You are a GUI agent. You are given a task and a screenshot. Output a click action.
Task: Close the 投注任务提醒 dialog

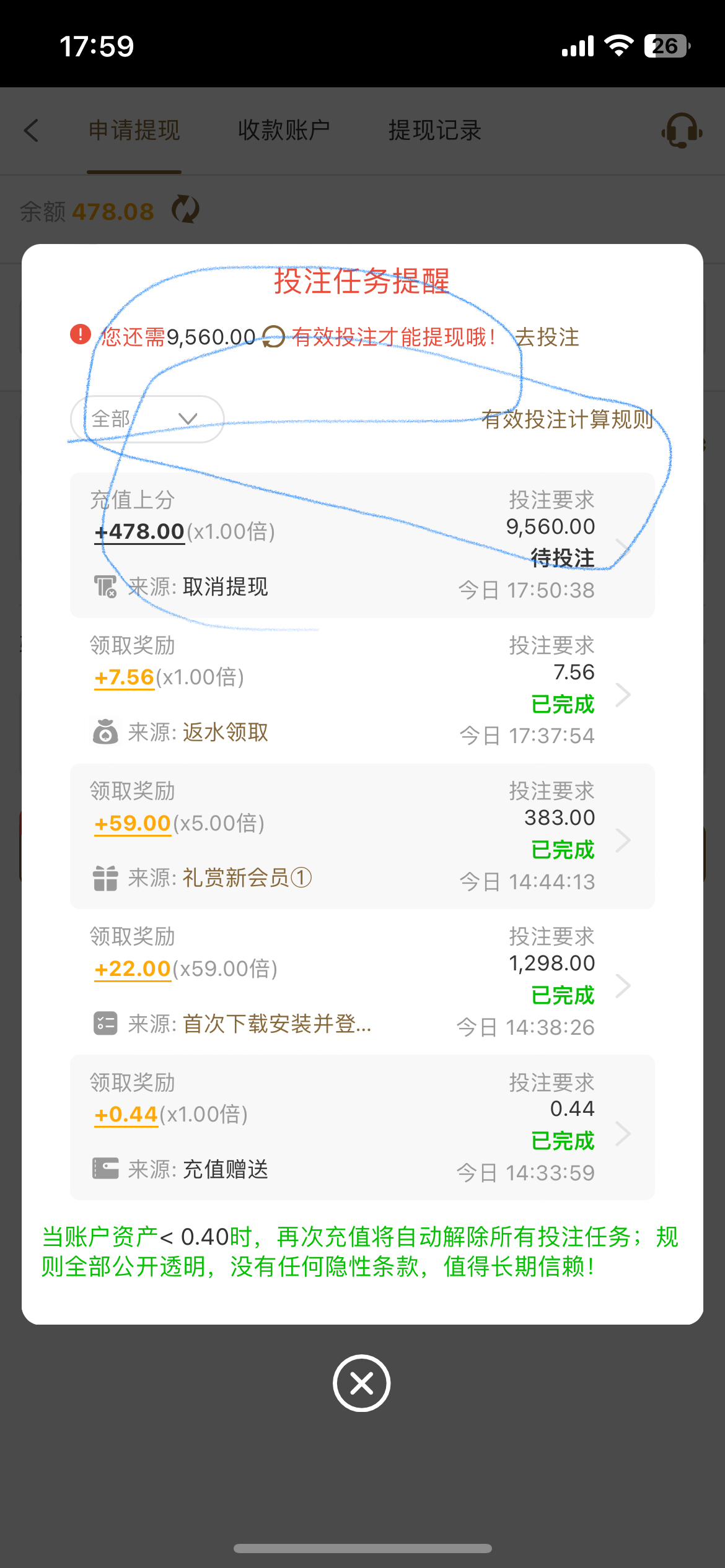362,1383
